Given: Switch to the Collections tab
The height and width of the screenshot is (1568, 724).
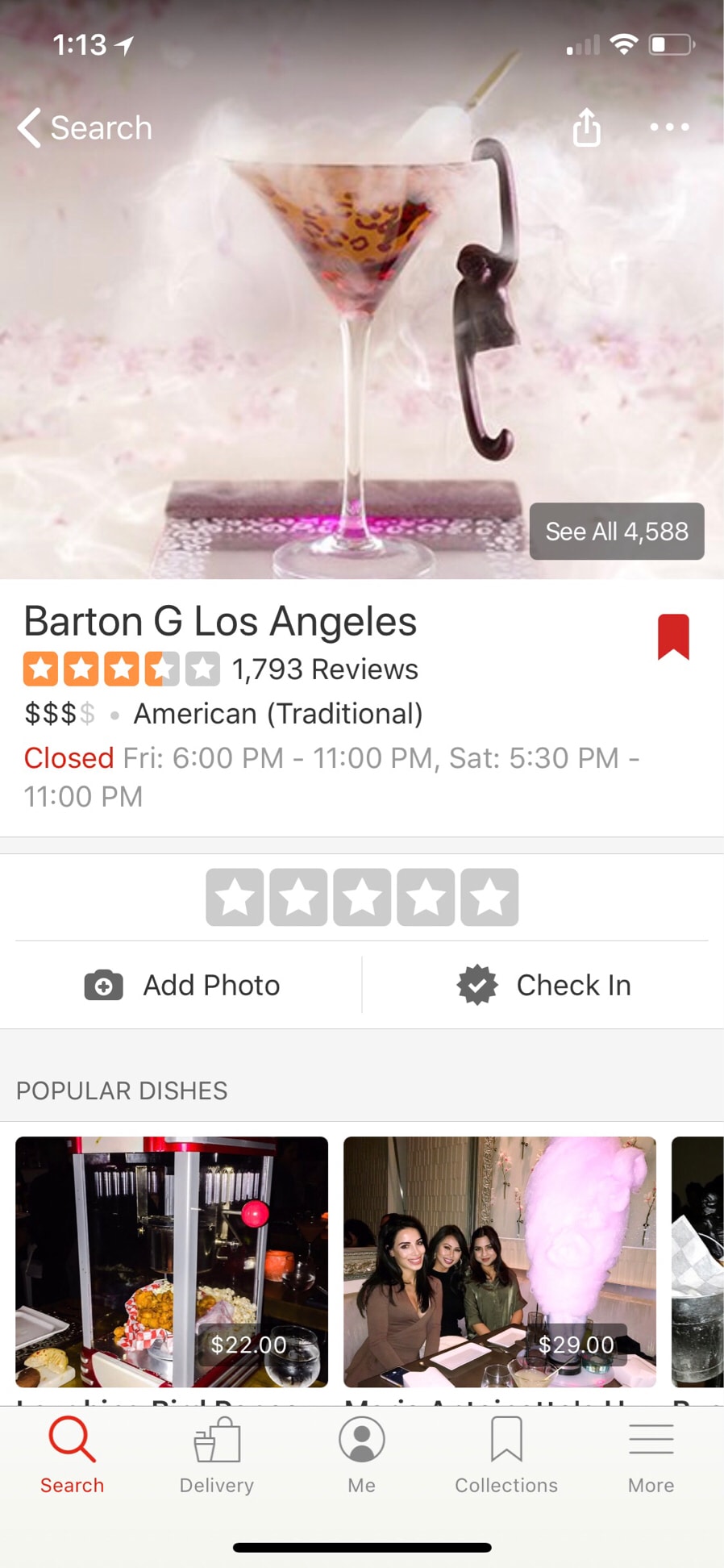Looking at the screenshot, I should 506,1456.
